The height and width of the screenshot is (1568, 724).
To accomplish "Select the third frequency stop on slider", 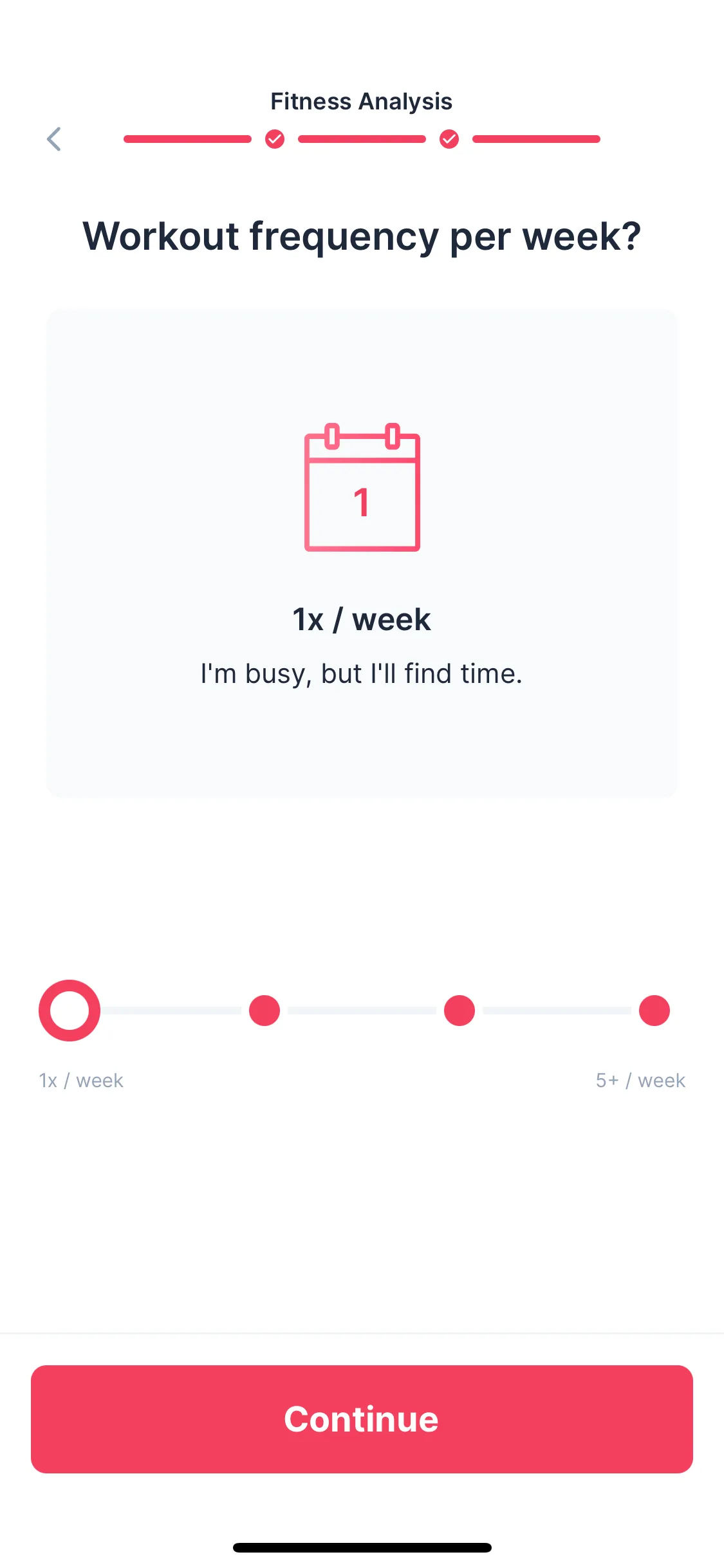I will pyautogui.click(x=459, y=1011).
